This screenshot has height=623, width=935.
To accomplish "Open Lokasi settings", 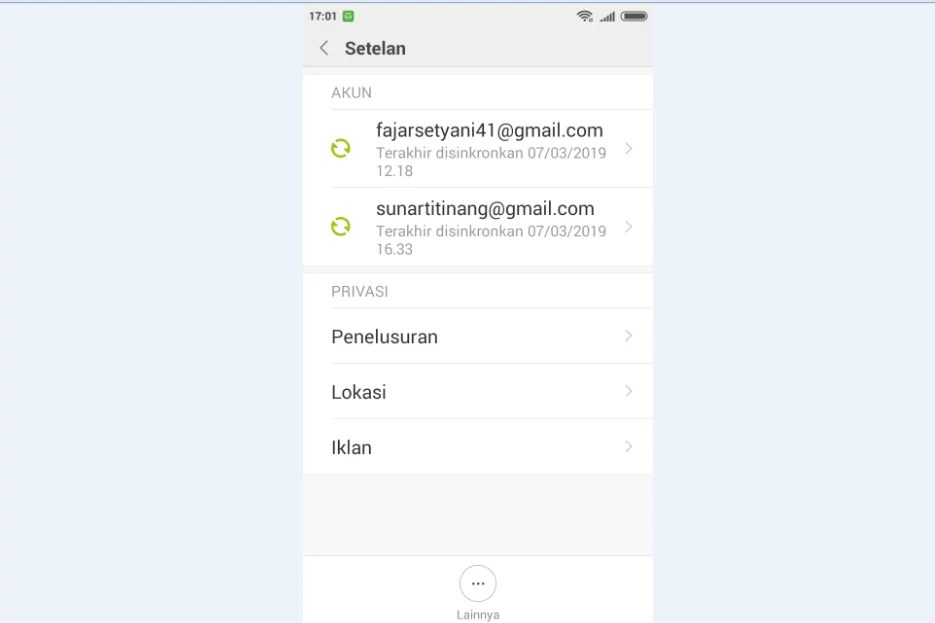I will tap(478, 391).
